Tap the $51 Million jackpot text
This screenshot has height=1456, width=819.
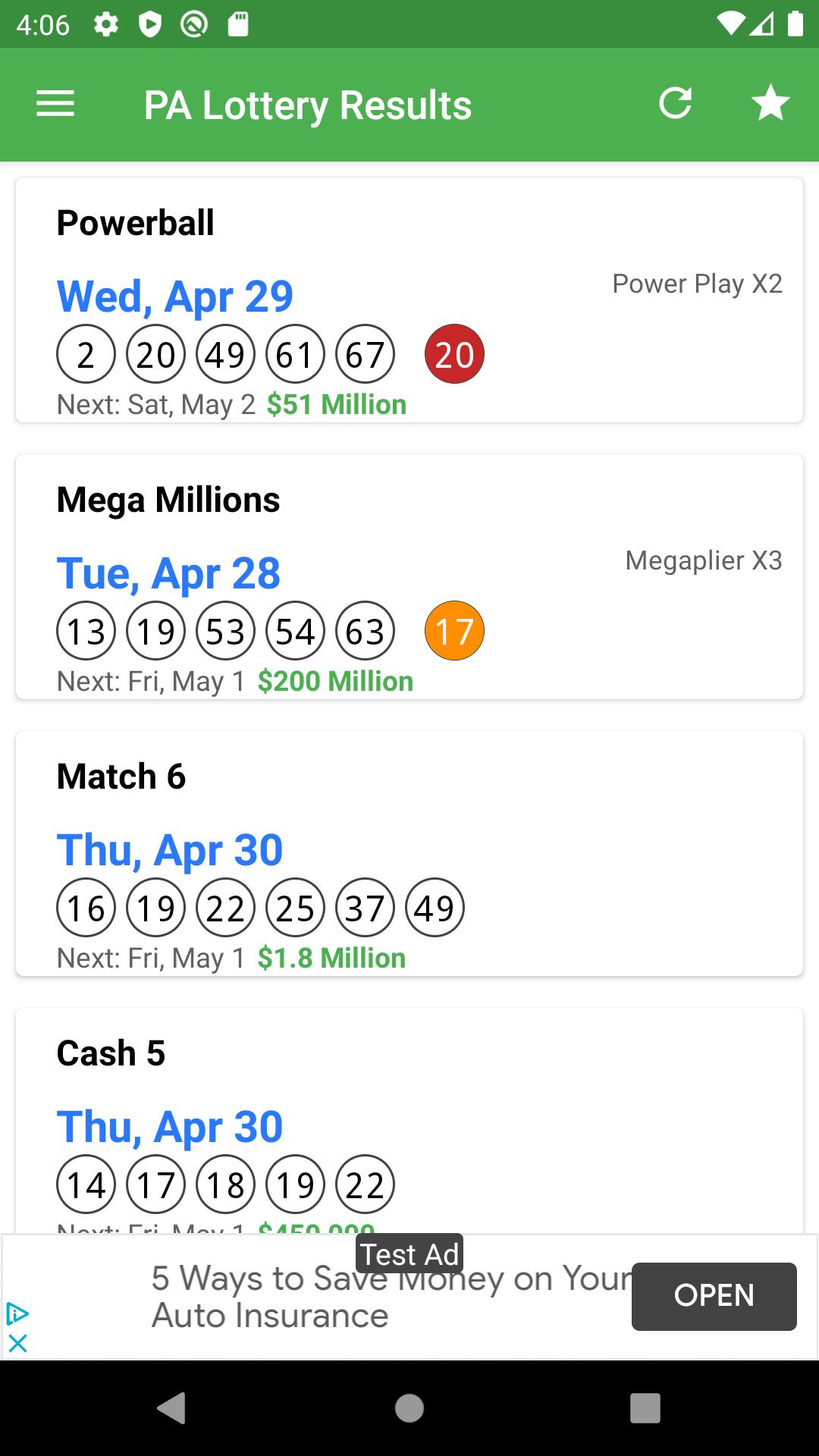[x=336, y=404]
